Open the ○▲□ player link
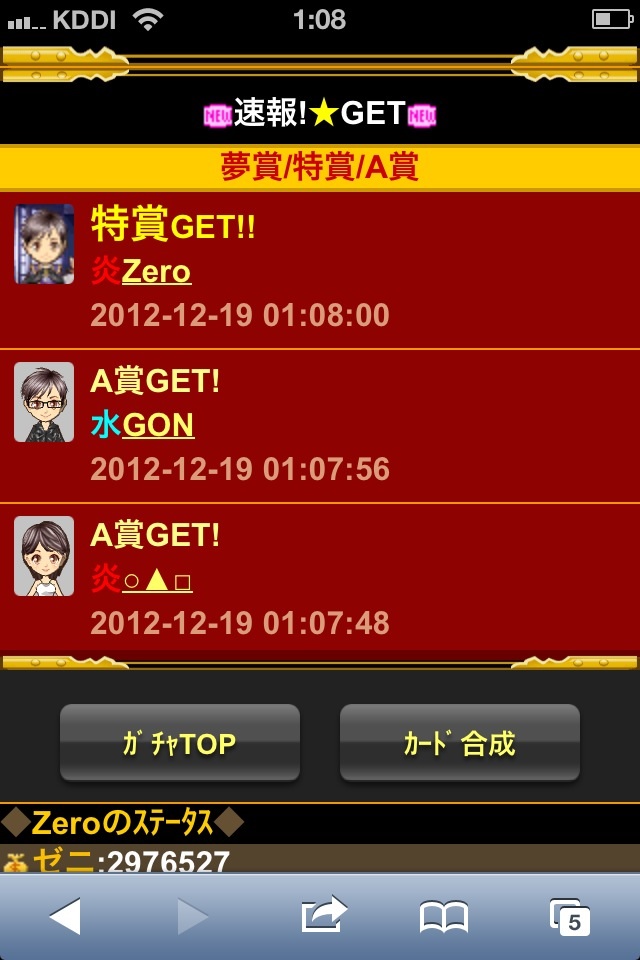The height and width of the screenshot is (960, 640). 157,579
